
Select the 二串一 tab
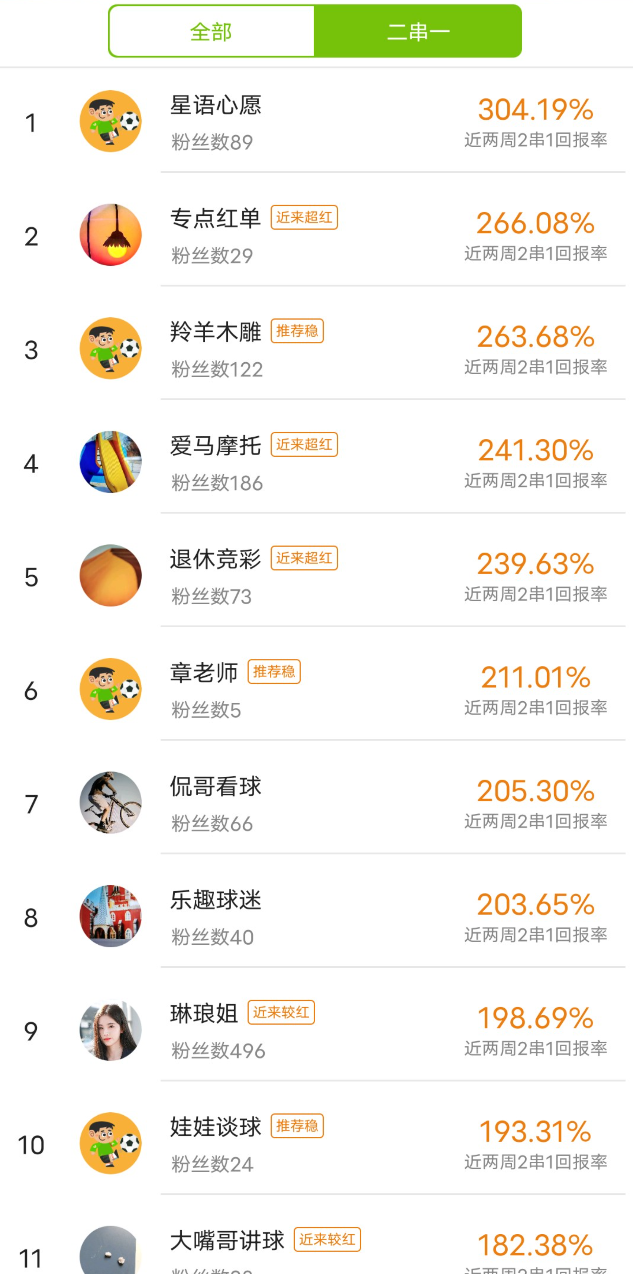pyautogui.click(x=418, y=32)
